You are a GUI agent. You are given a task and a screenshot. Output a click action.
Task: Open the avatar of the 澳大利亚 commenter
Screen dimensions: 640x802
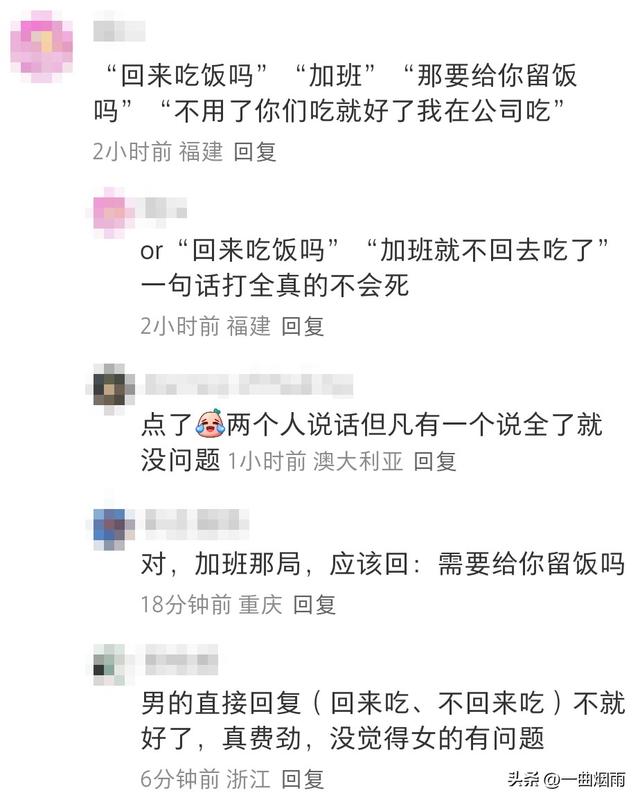(114, 385)
